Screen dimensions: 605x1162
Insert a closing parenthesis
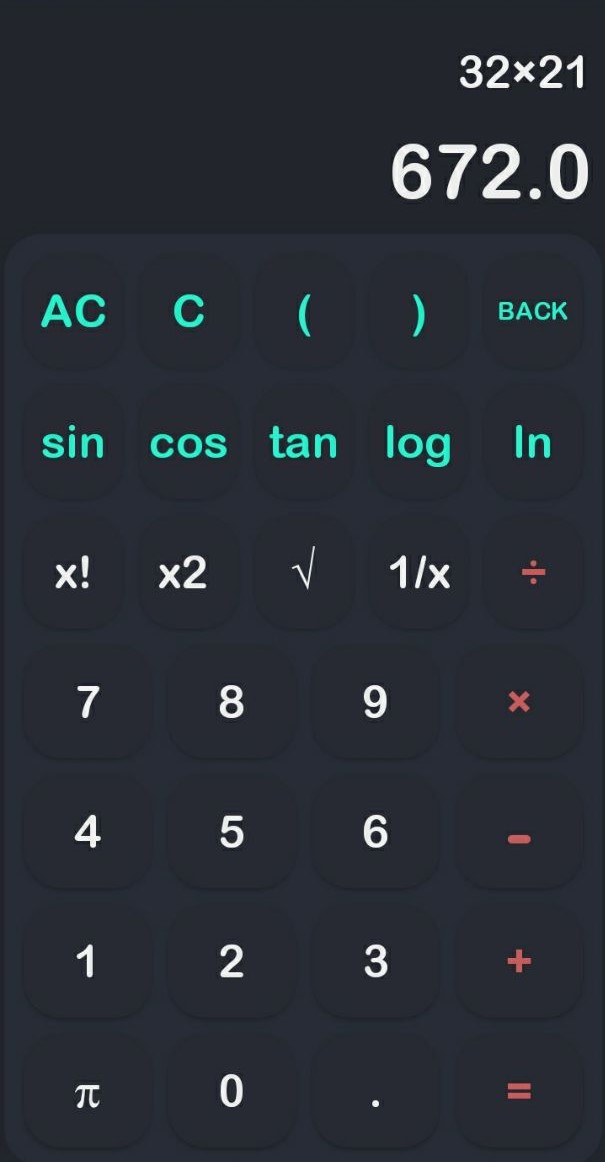click(x=419, y=312)
